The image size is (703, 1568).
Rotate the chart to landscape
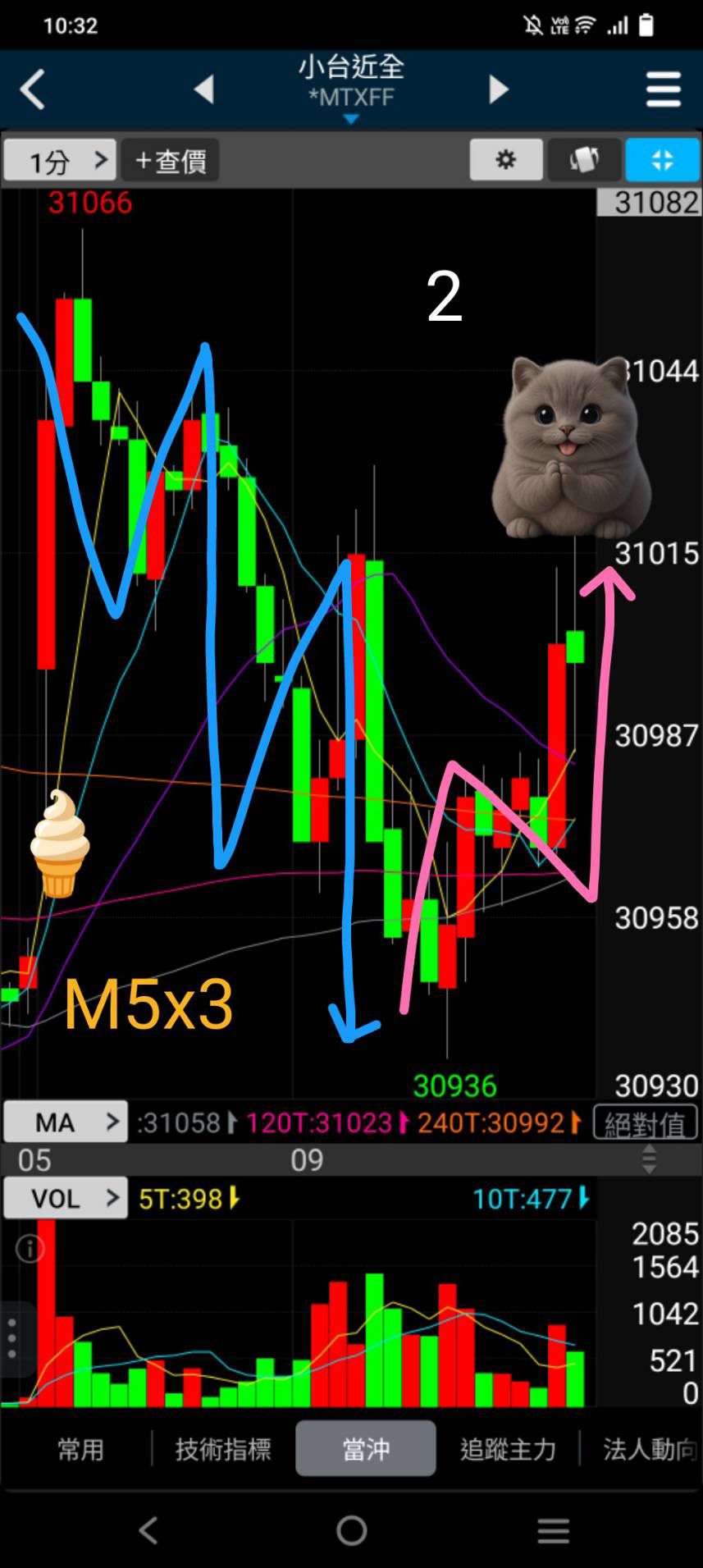[583, 159]
